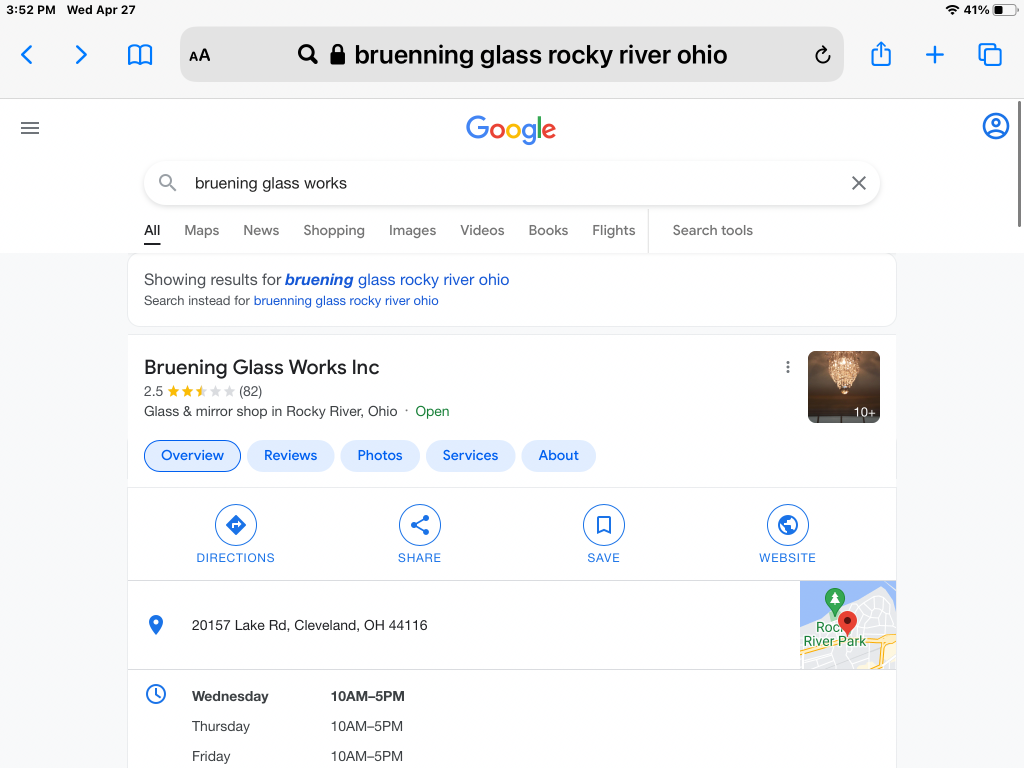Reload the page
1024x768 pixels.
coord(822,55)
